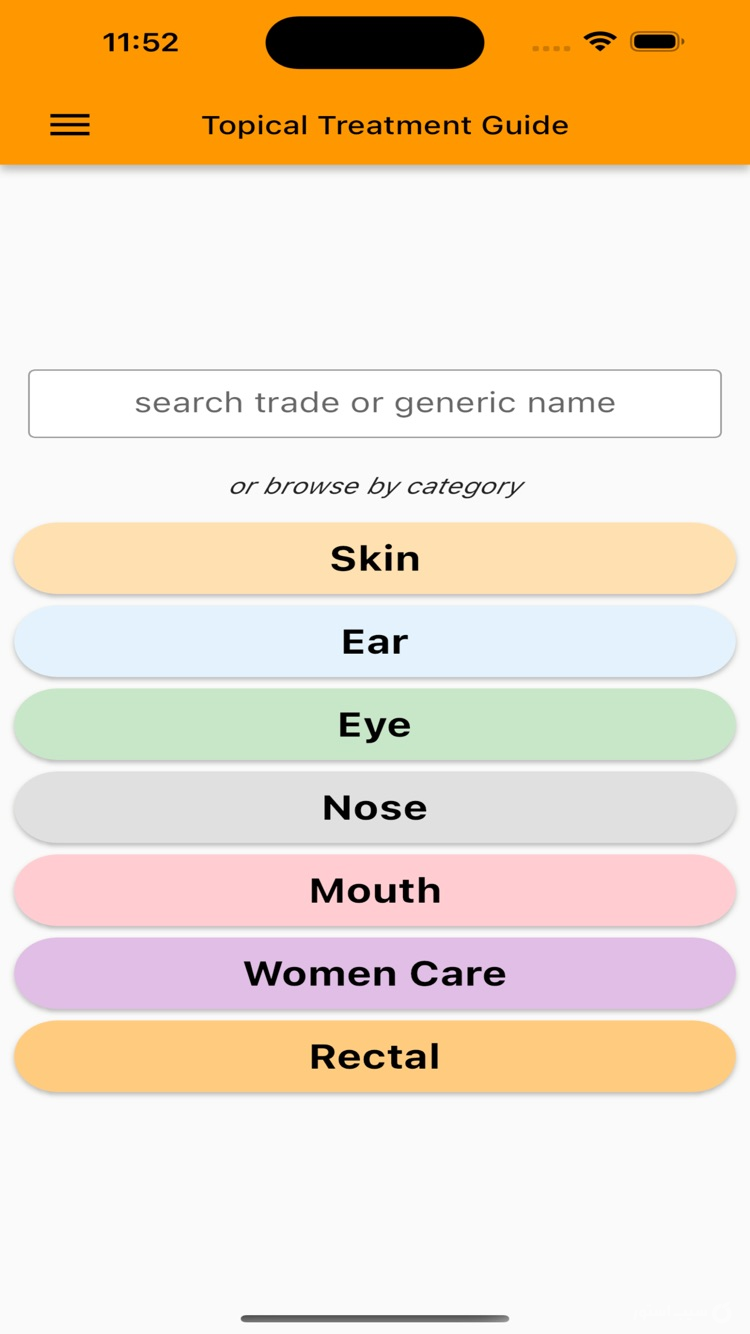Open the Ear treatments category
The width and height of the screenshot is (750, 1334).
(x=375, y=641)
